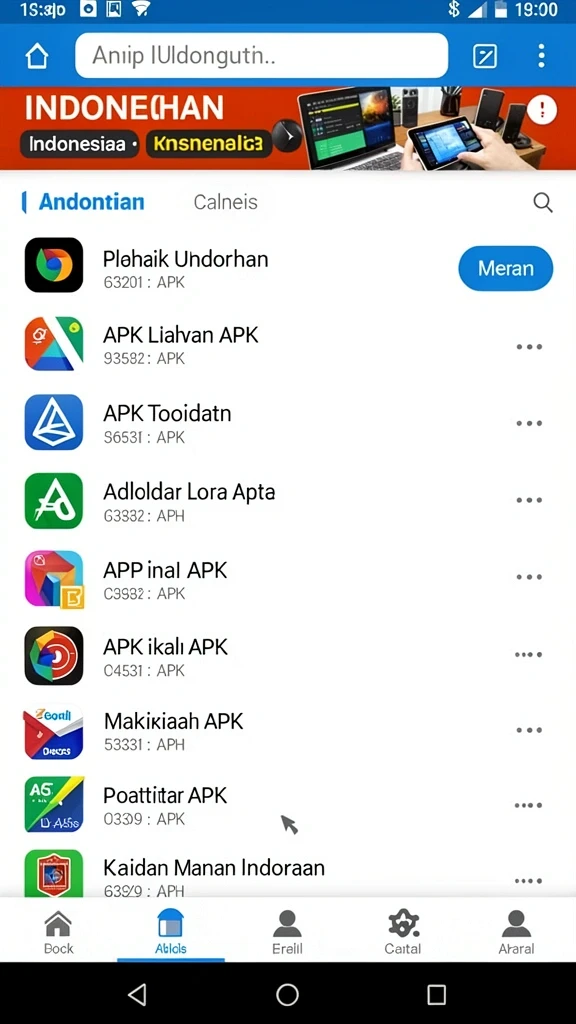Tap the Meran button for Plehaik Undorhan
Viewport: 576px width, 1024px height.
(x=505, y=268)
